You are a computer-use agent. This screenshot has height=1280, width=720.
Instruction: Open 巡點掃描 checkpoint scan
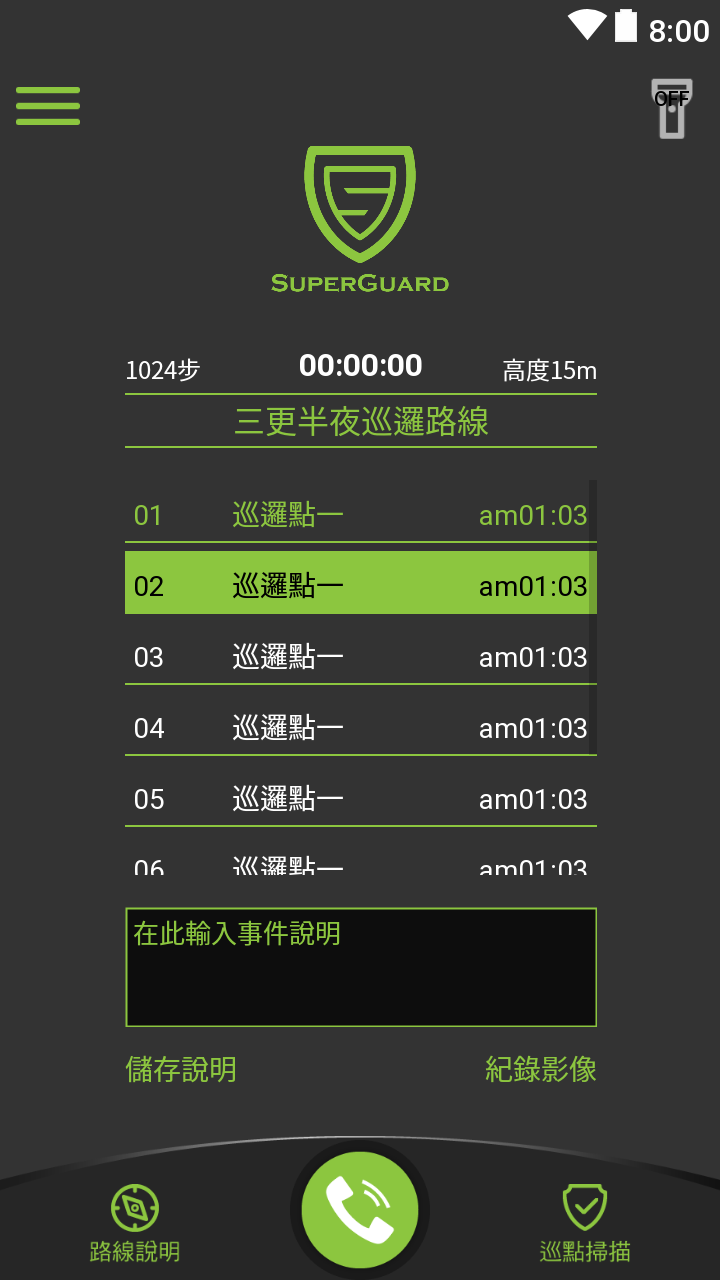[x=585, y=1224]
